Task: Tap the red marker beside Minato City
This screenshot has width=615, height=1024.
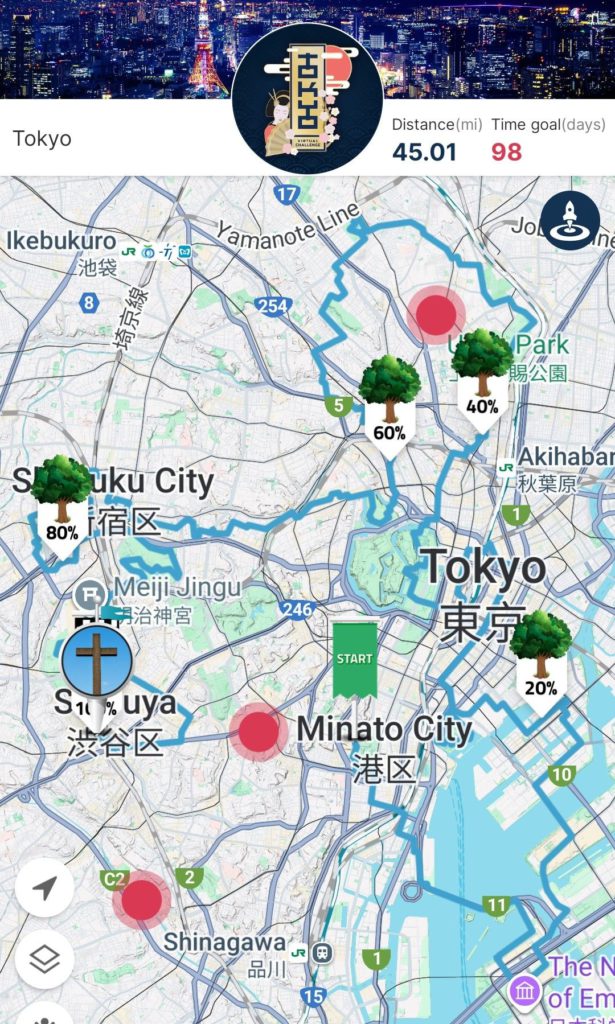Action: coord(259,731)
